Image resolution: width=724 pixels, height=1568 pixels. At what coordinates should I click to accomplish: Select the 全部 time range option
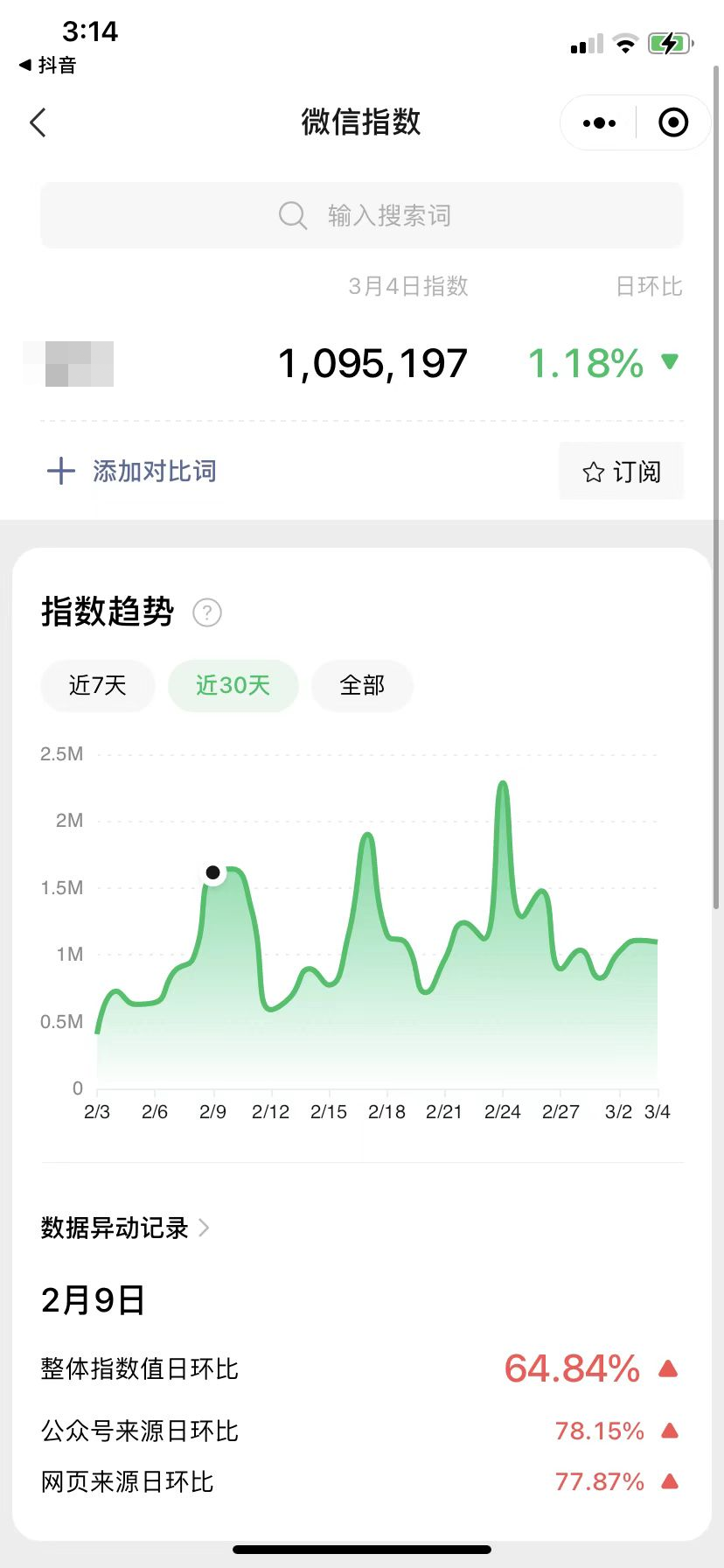[361, 686]
